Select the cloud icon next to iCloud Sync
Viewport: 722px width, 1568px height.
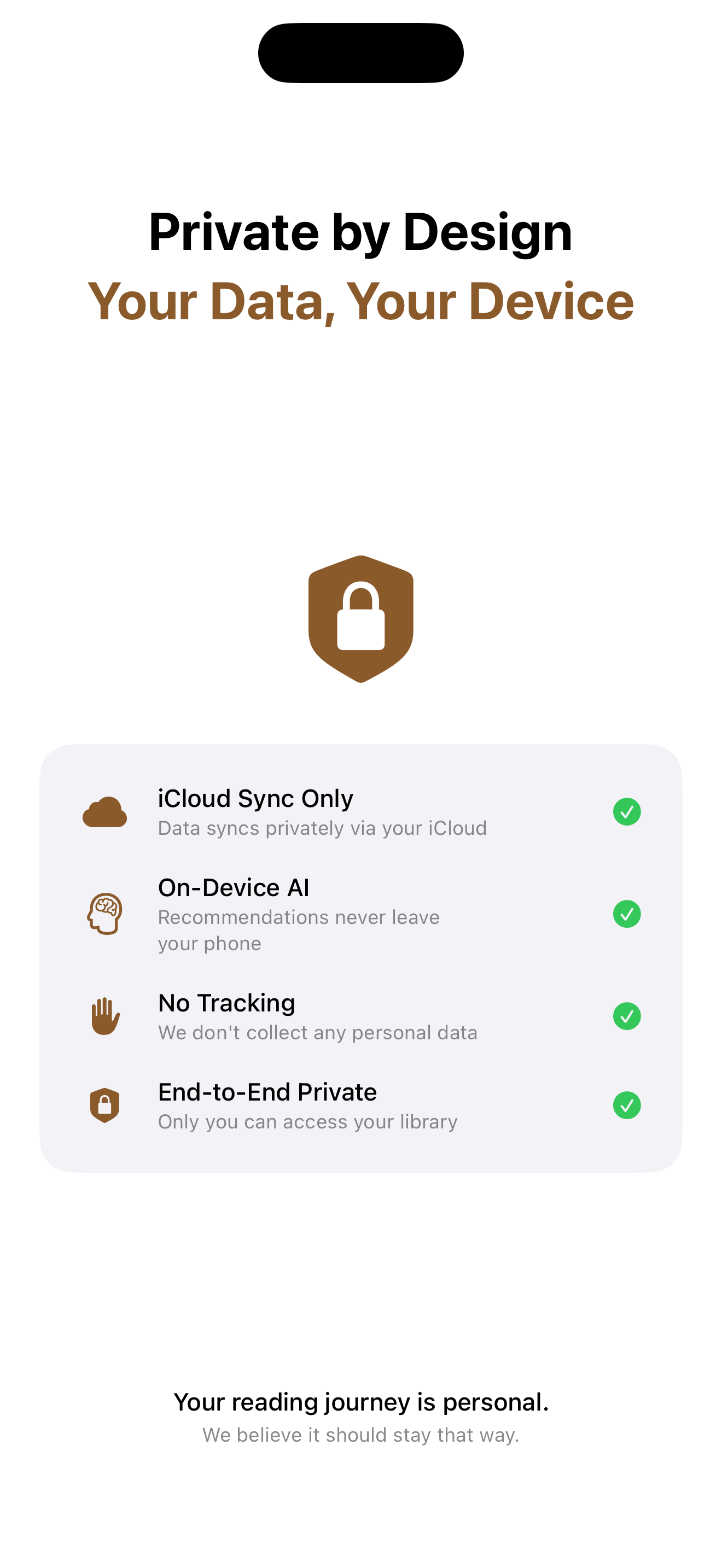106,812
